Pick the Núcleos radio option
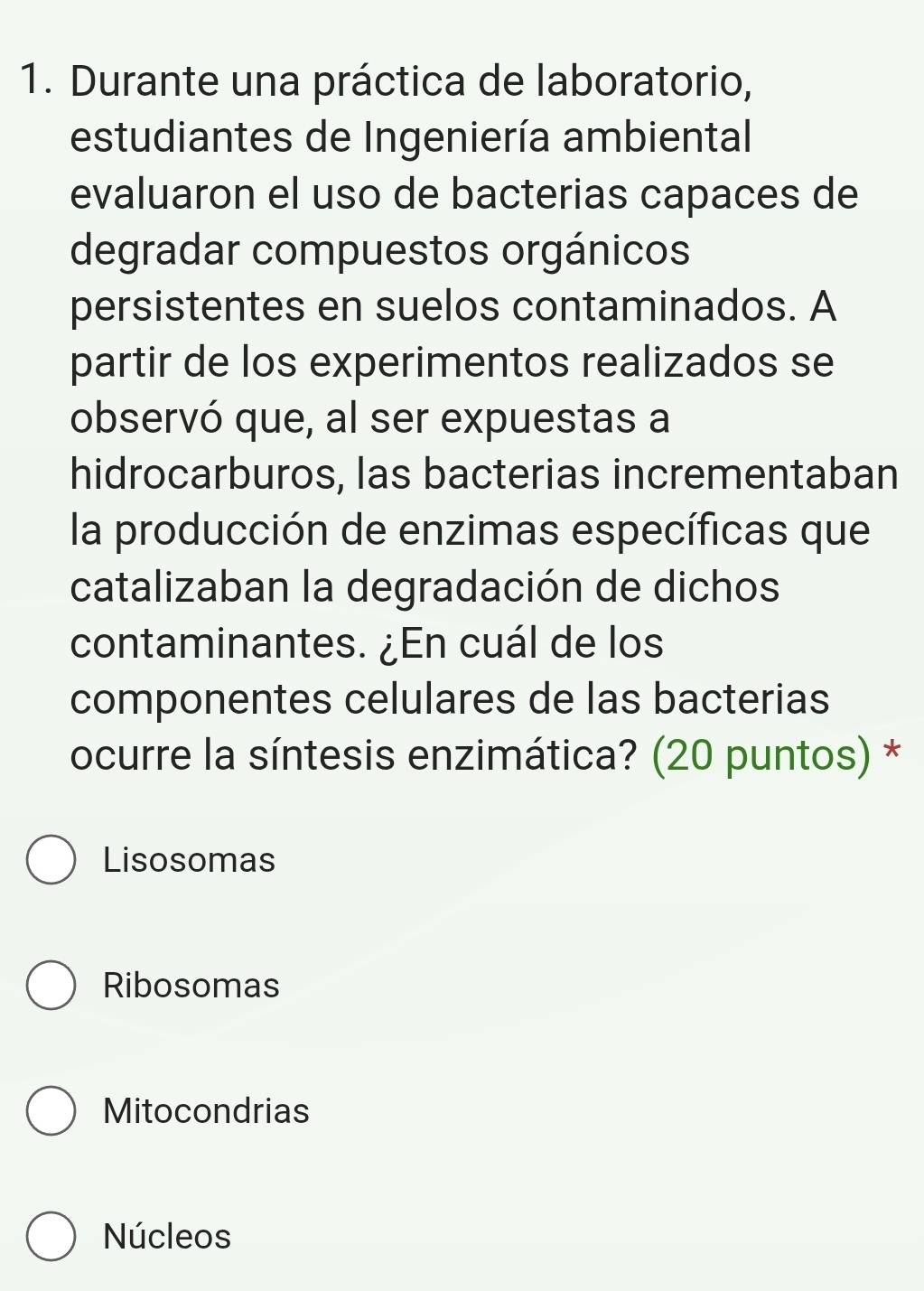Screen dimensions: 924x1291 pyautogui.click(x=51, y=1236)
